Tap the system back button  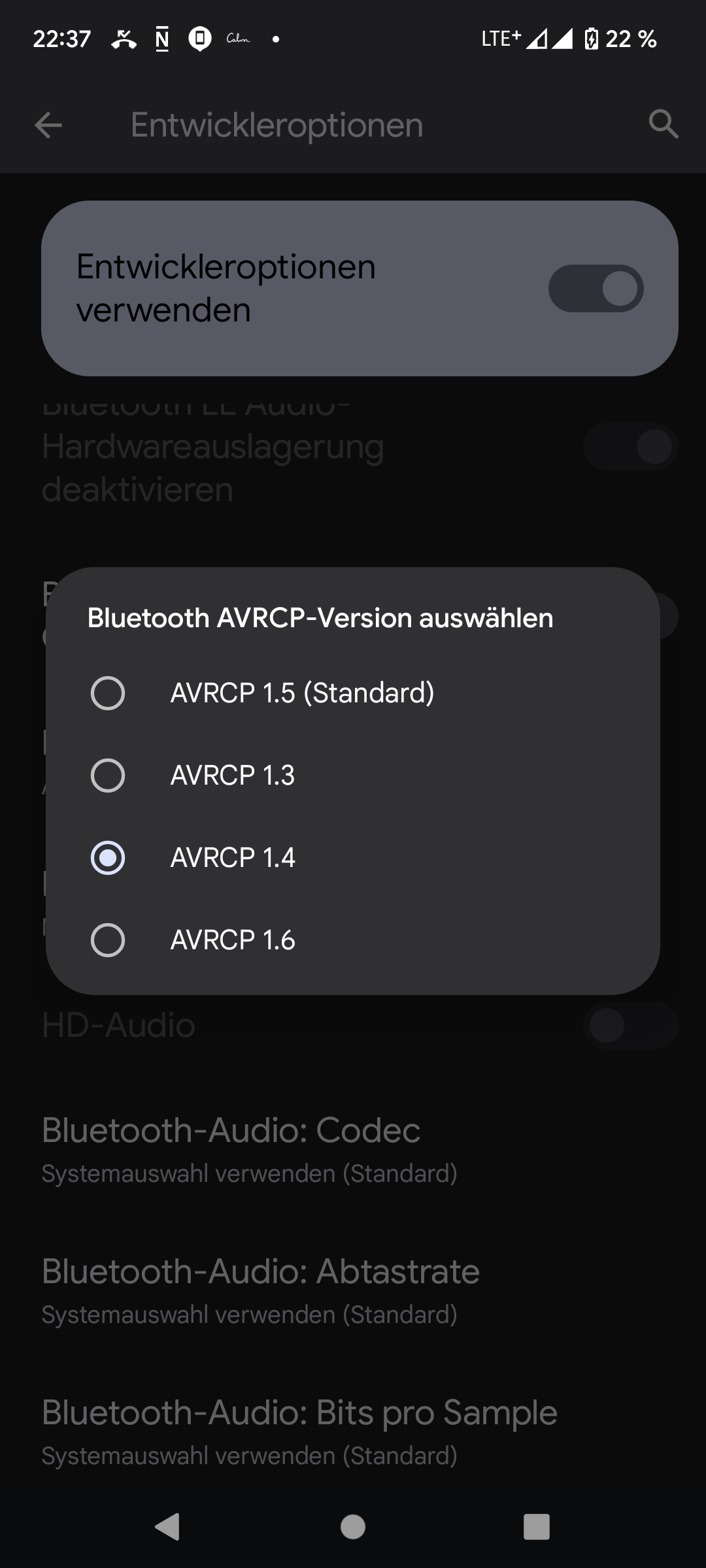coord(168,1527)
